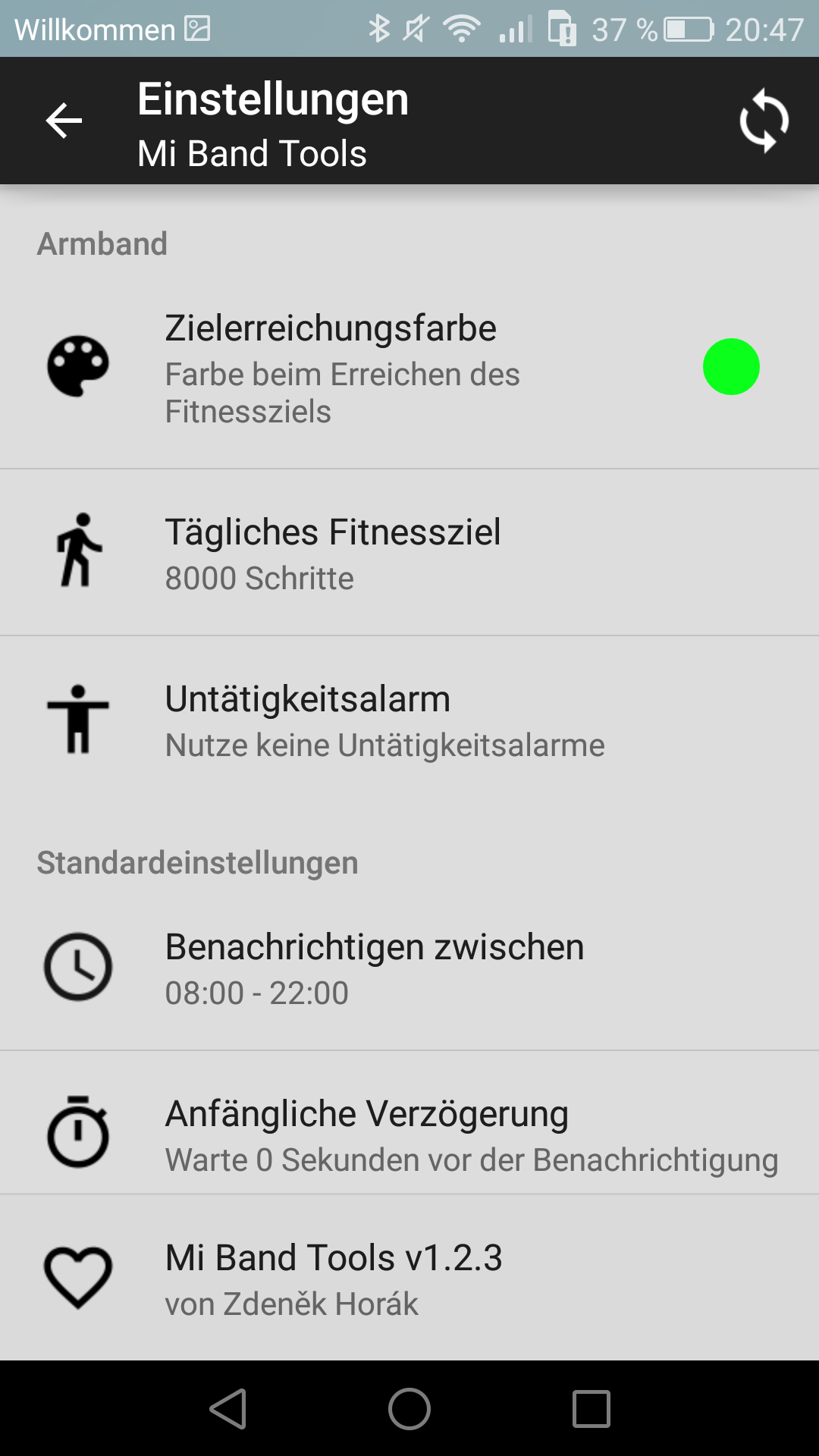Tap the sync icon in the app bar
The image size is (819, 1456).
tap(764, 121)
